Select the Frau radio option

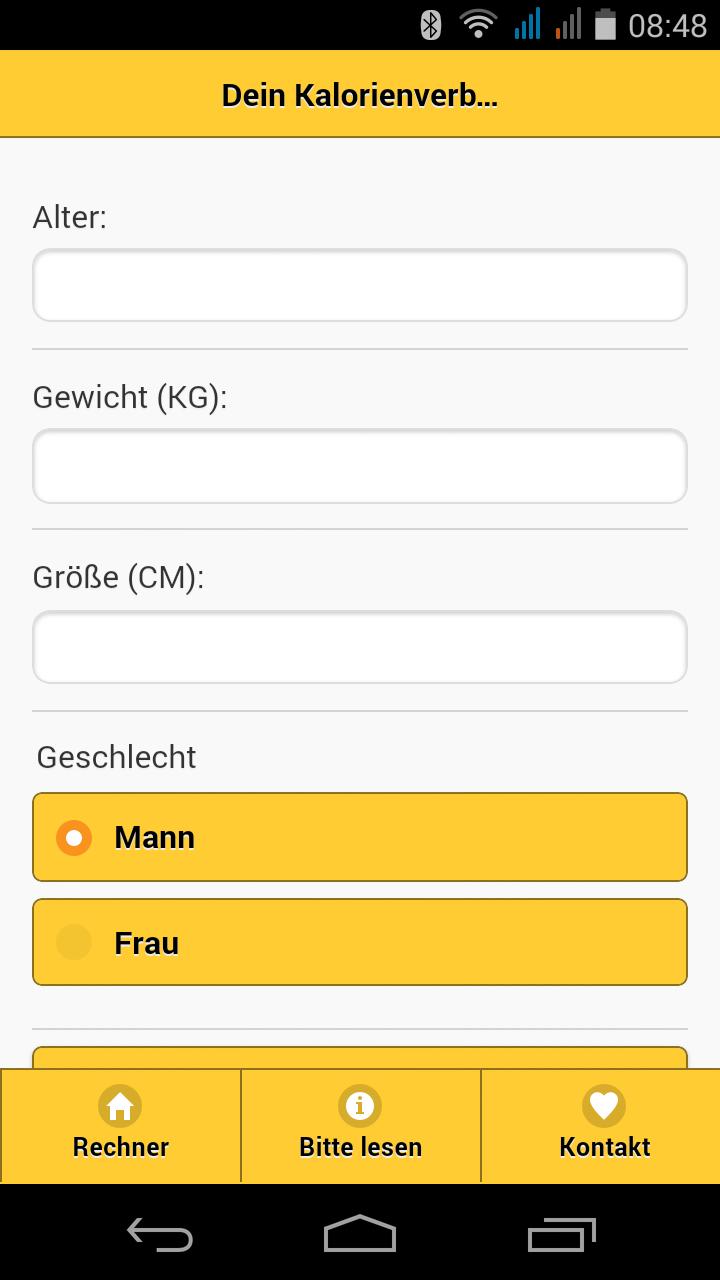[x=360, y=942]
